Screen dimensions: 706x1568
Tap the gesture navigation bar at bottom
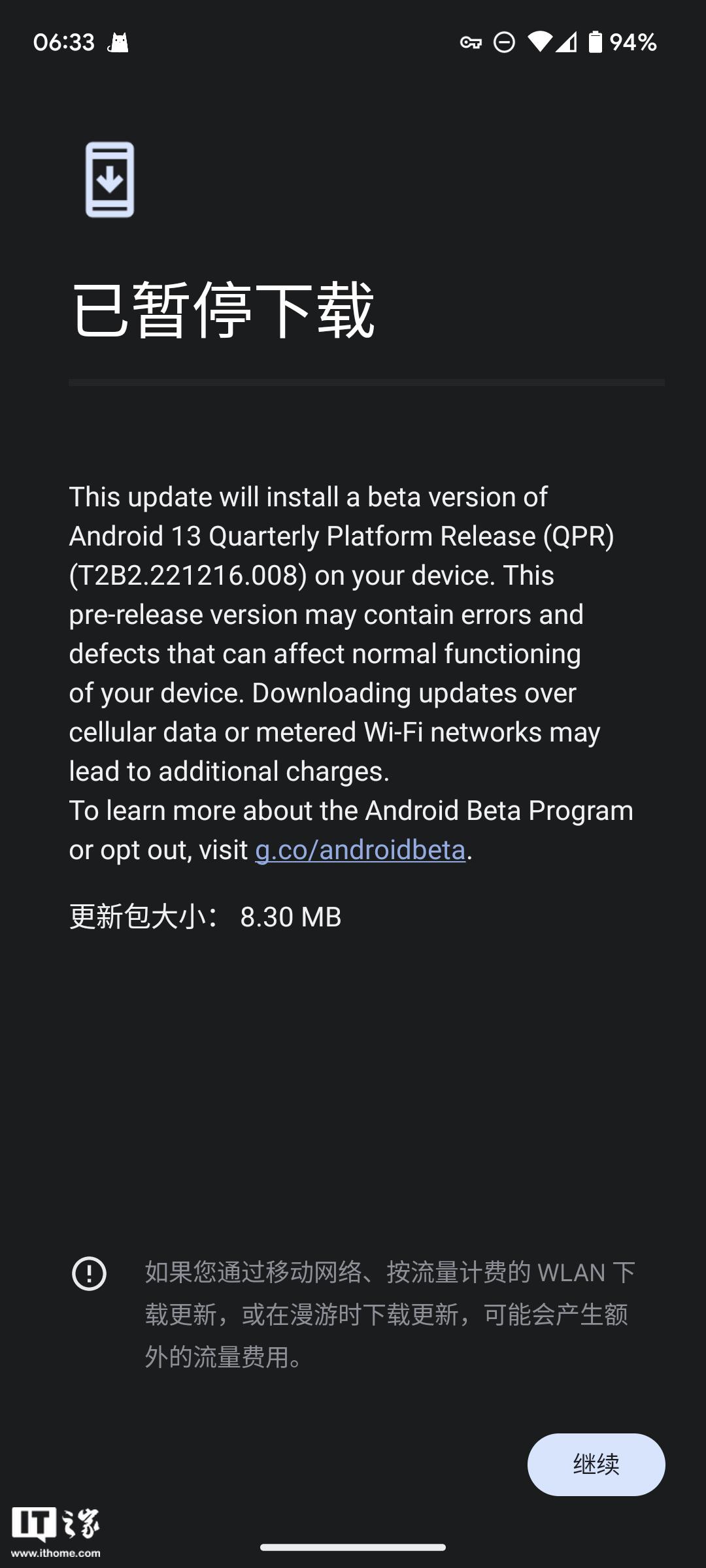353,1549
